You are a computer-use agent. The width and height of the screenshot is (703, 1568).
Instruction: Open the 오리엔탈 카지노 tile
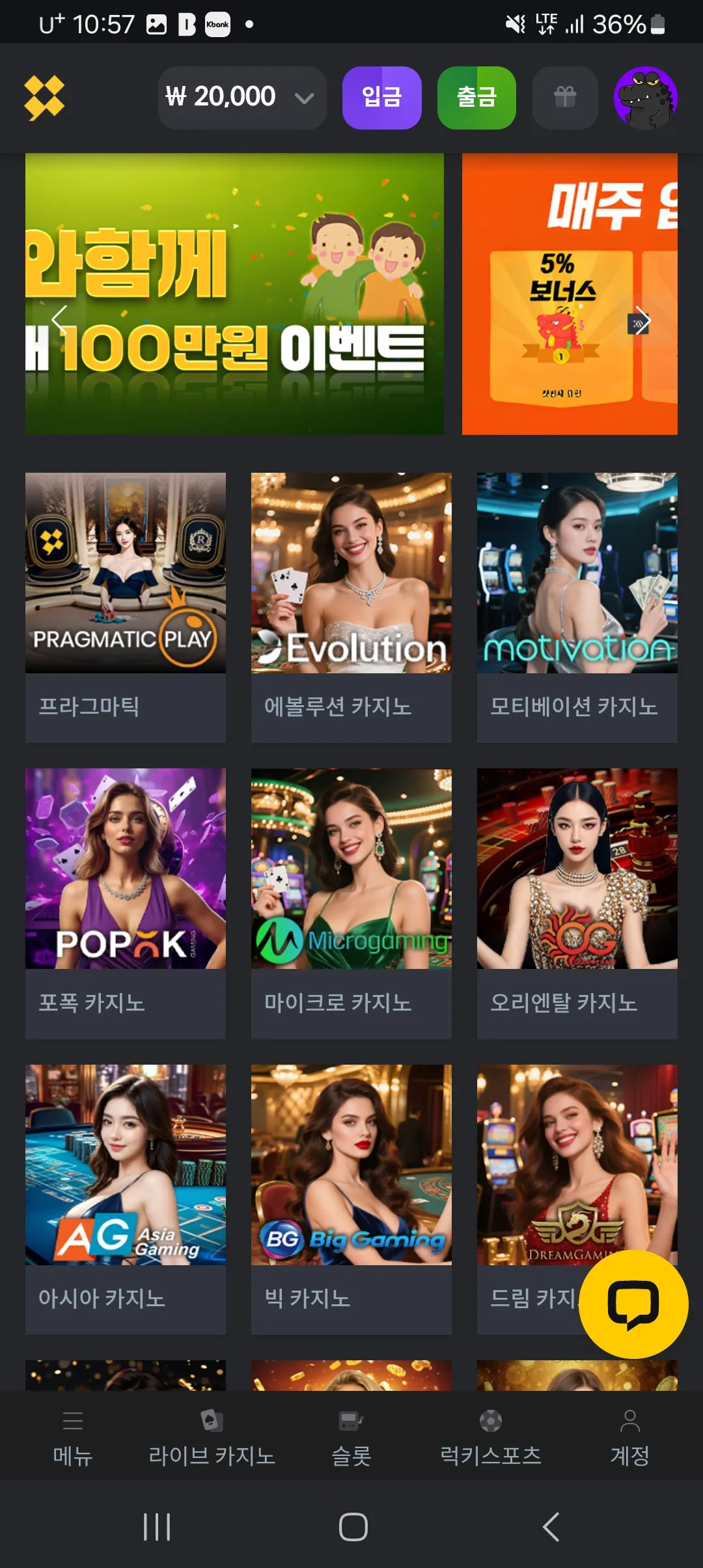(577, 903)
